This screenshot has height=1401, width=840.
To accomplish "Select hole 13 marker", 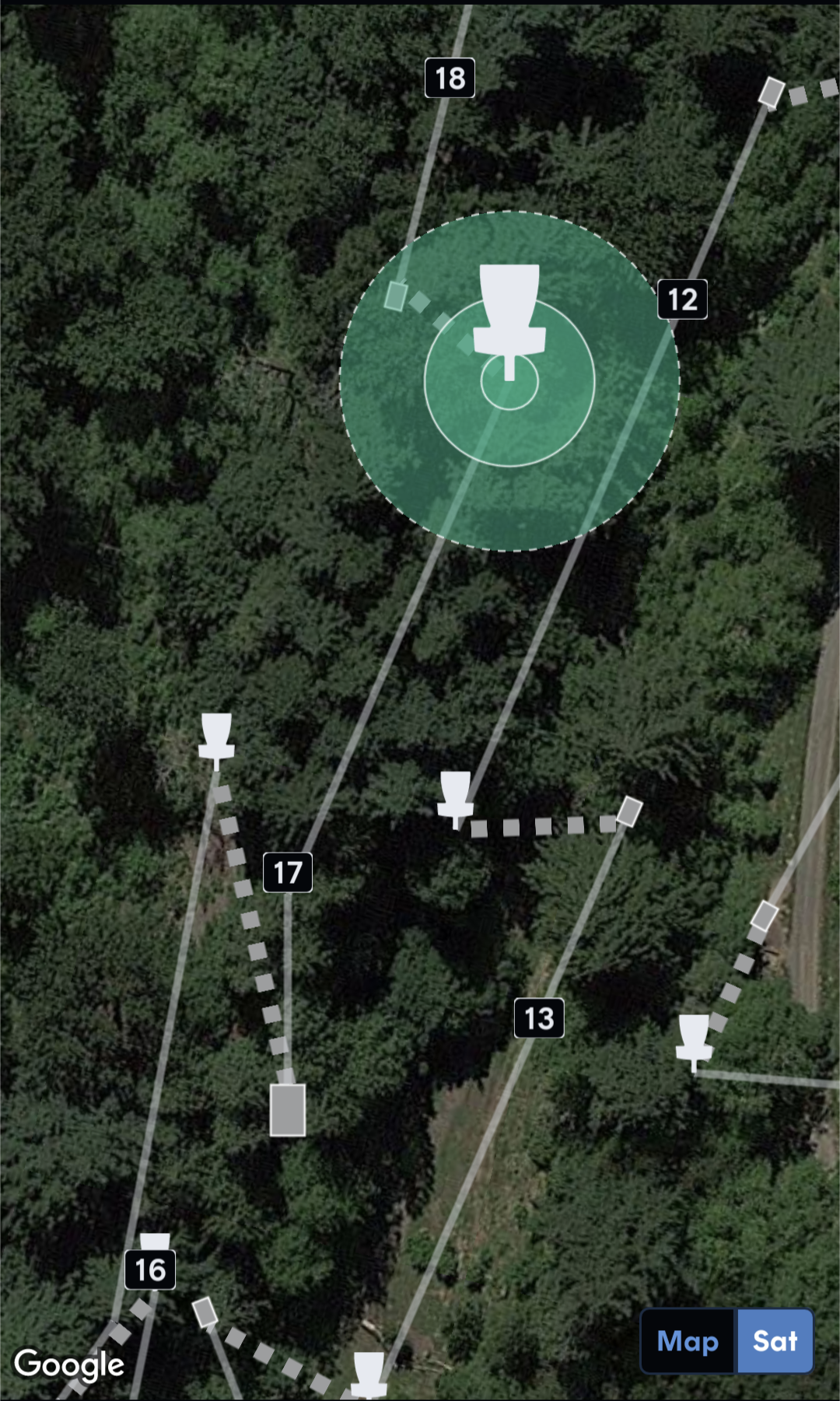I will click(x=539, y=1018).
